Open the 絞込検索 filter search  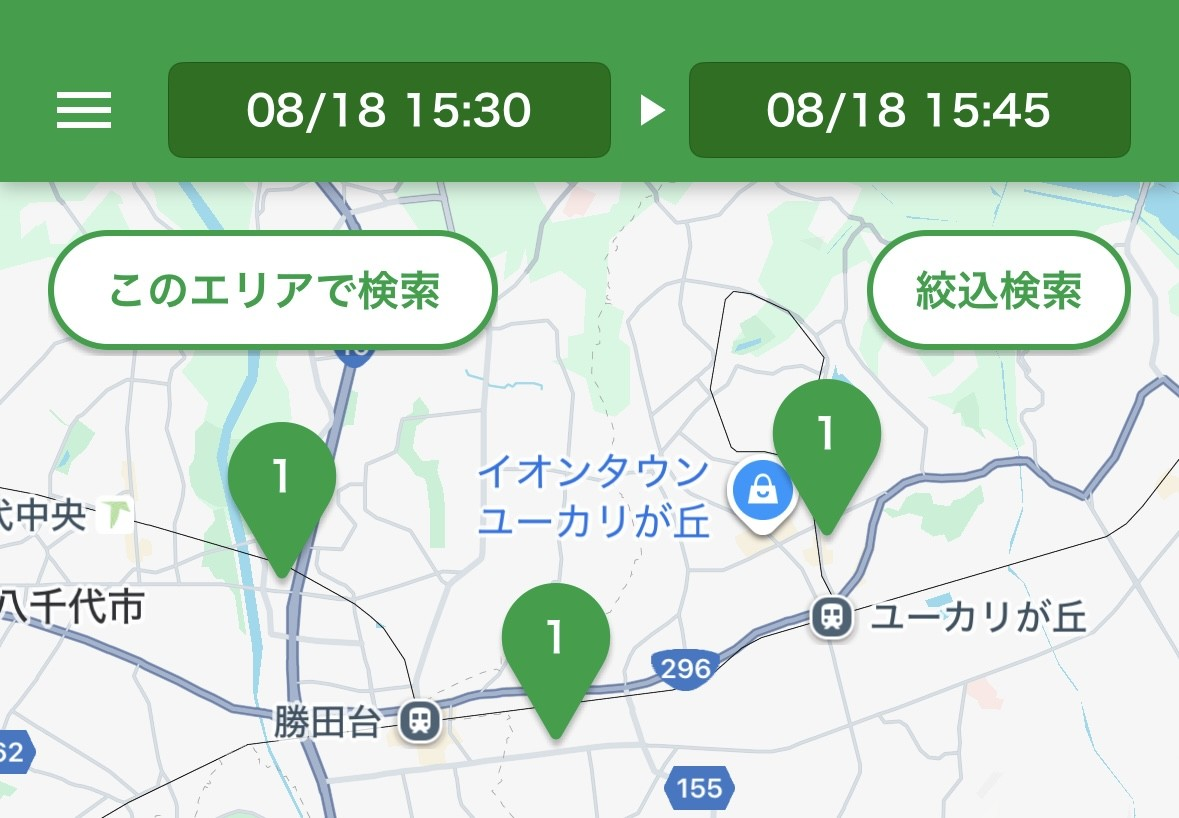point(998,291)
